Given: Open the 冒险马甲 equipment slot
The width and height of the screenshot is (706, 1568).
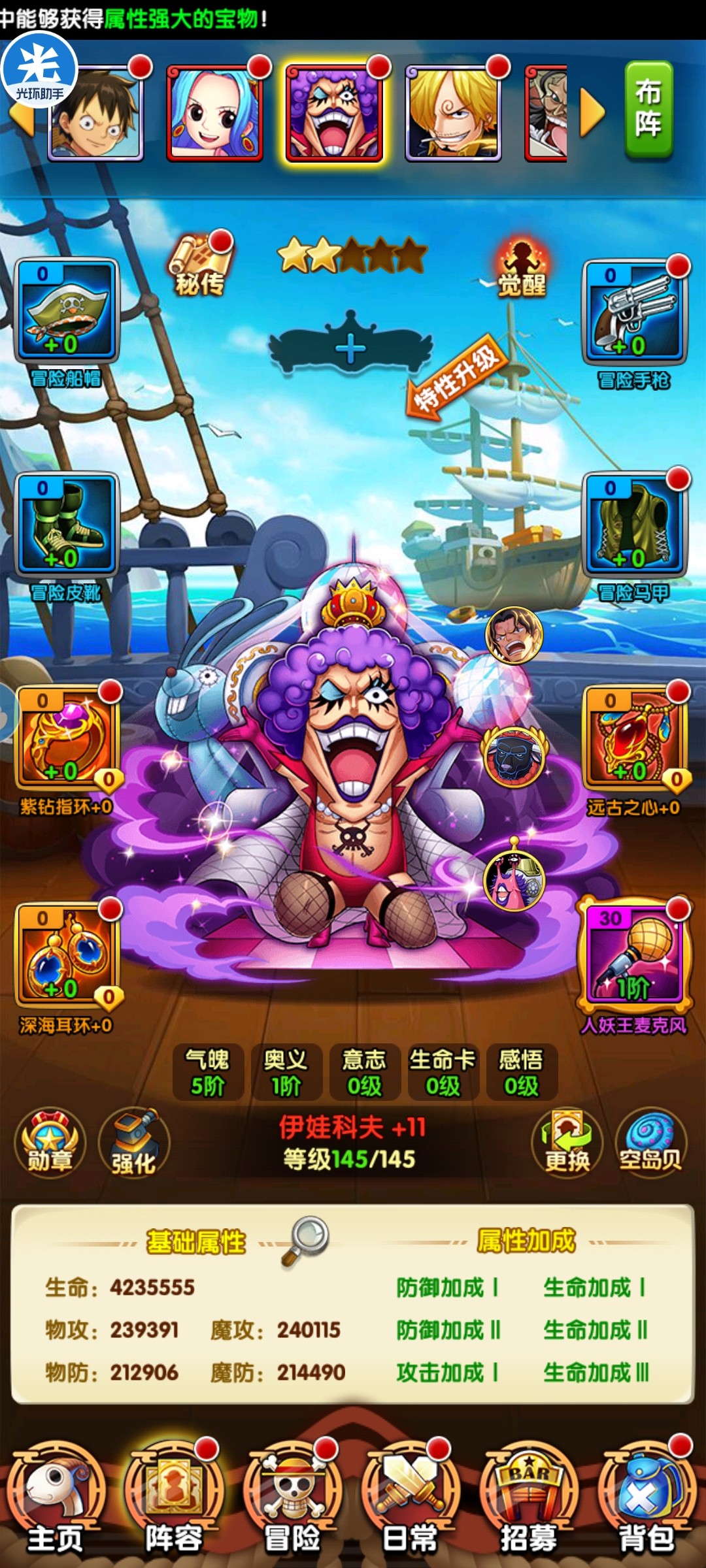Looking at the screenshot, I should click(634, 525).
